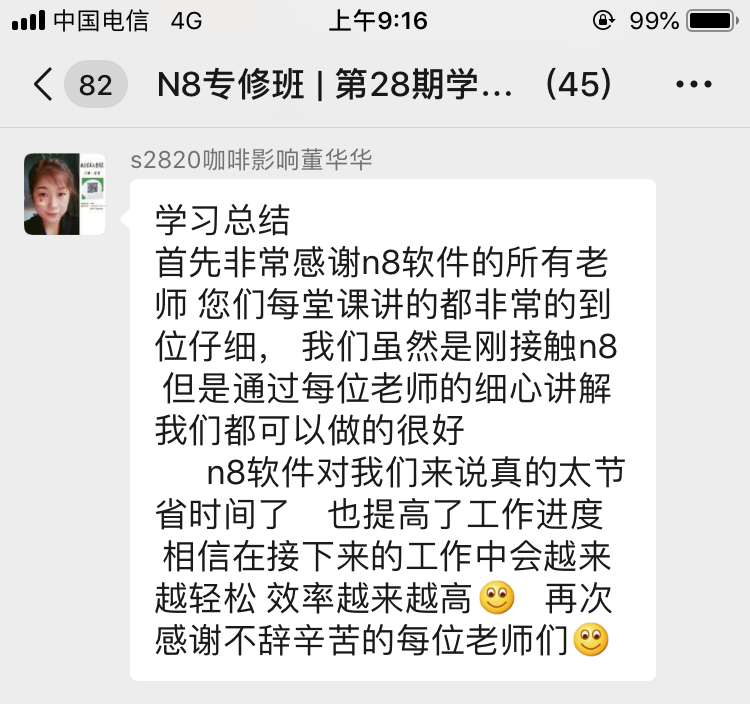Open the avatar of s2820咖啡影响董华华

pos(65,194)
